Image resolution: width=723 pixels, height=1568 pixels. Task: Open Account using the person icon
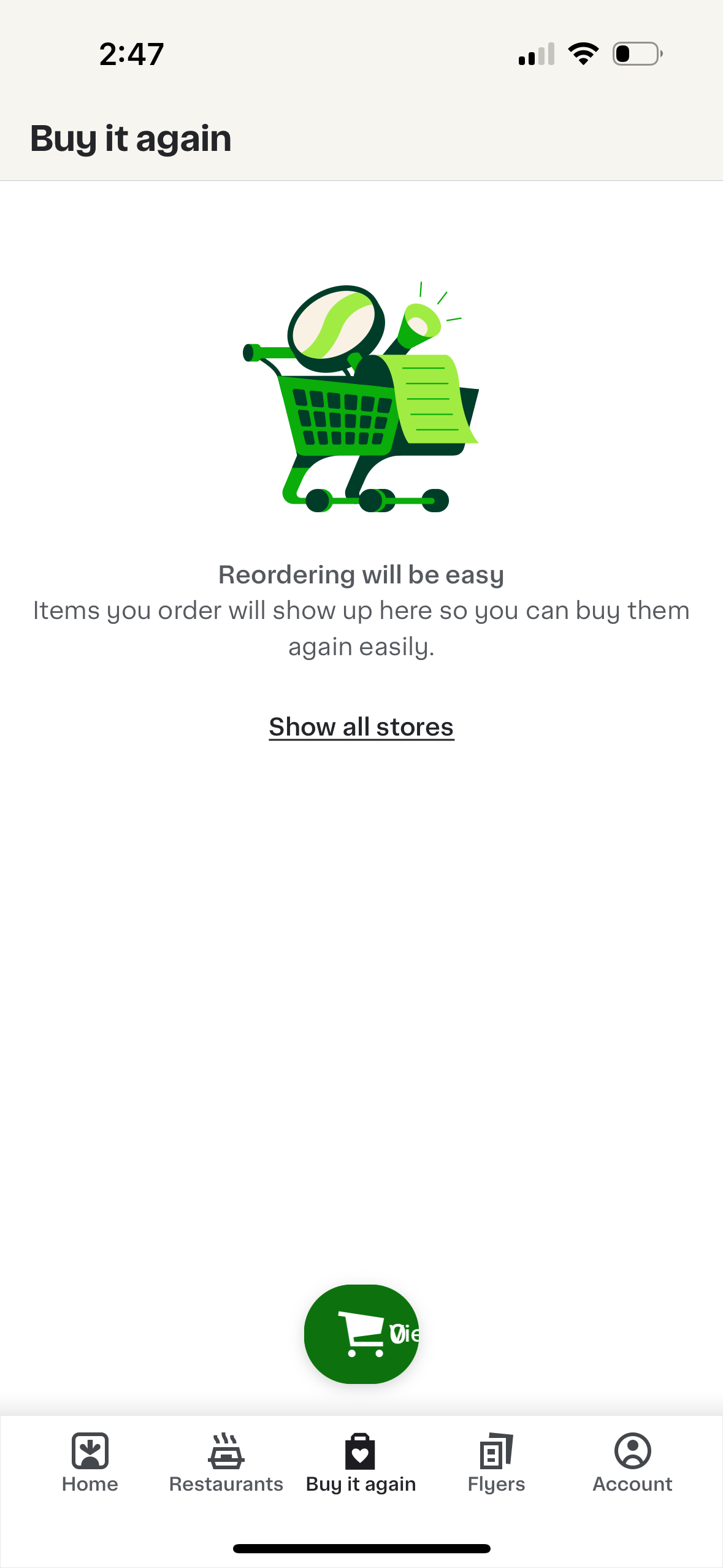(632, 1450)
